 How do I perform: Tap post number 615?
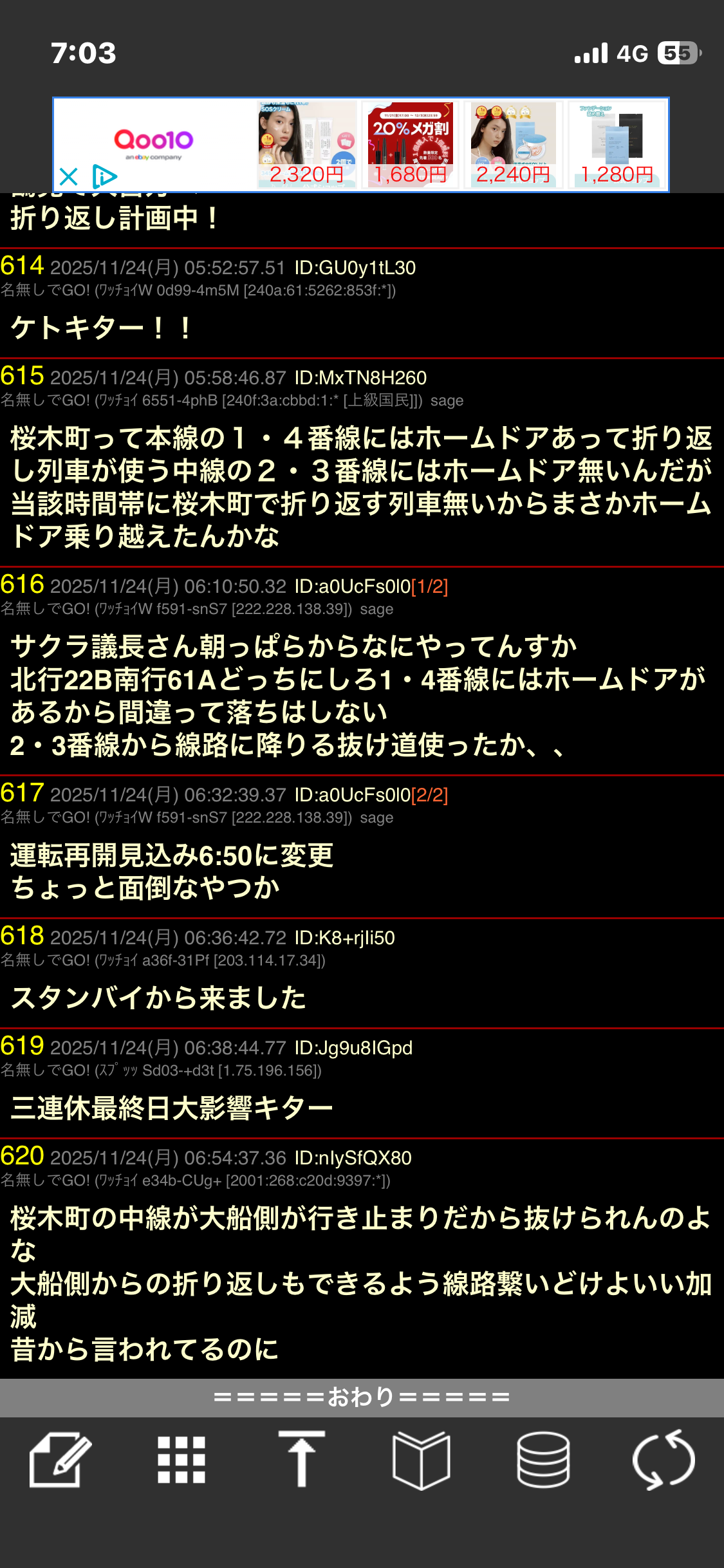tap(22, 376)
